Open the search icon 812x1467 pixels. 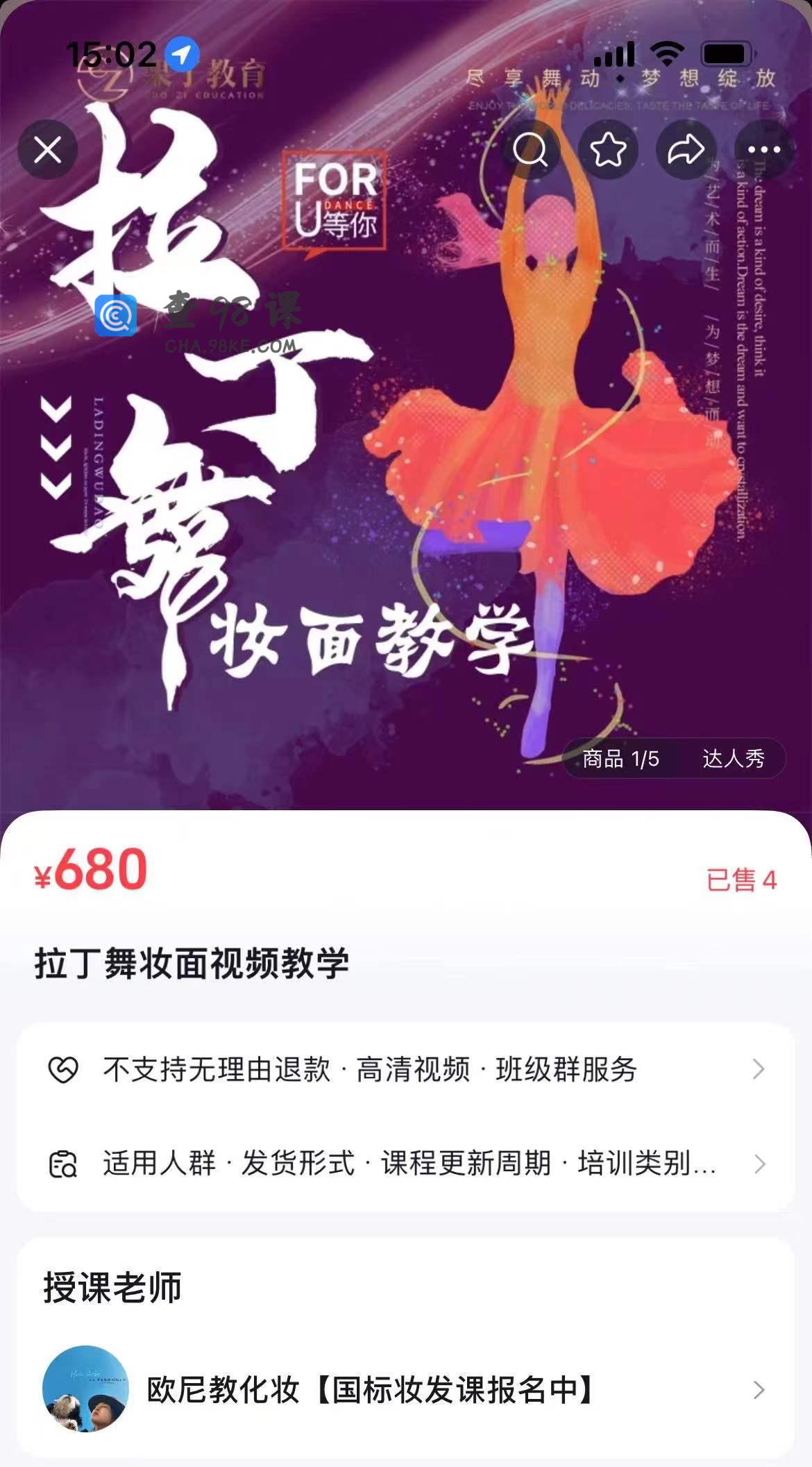click(x=530, y=150)
